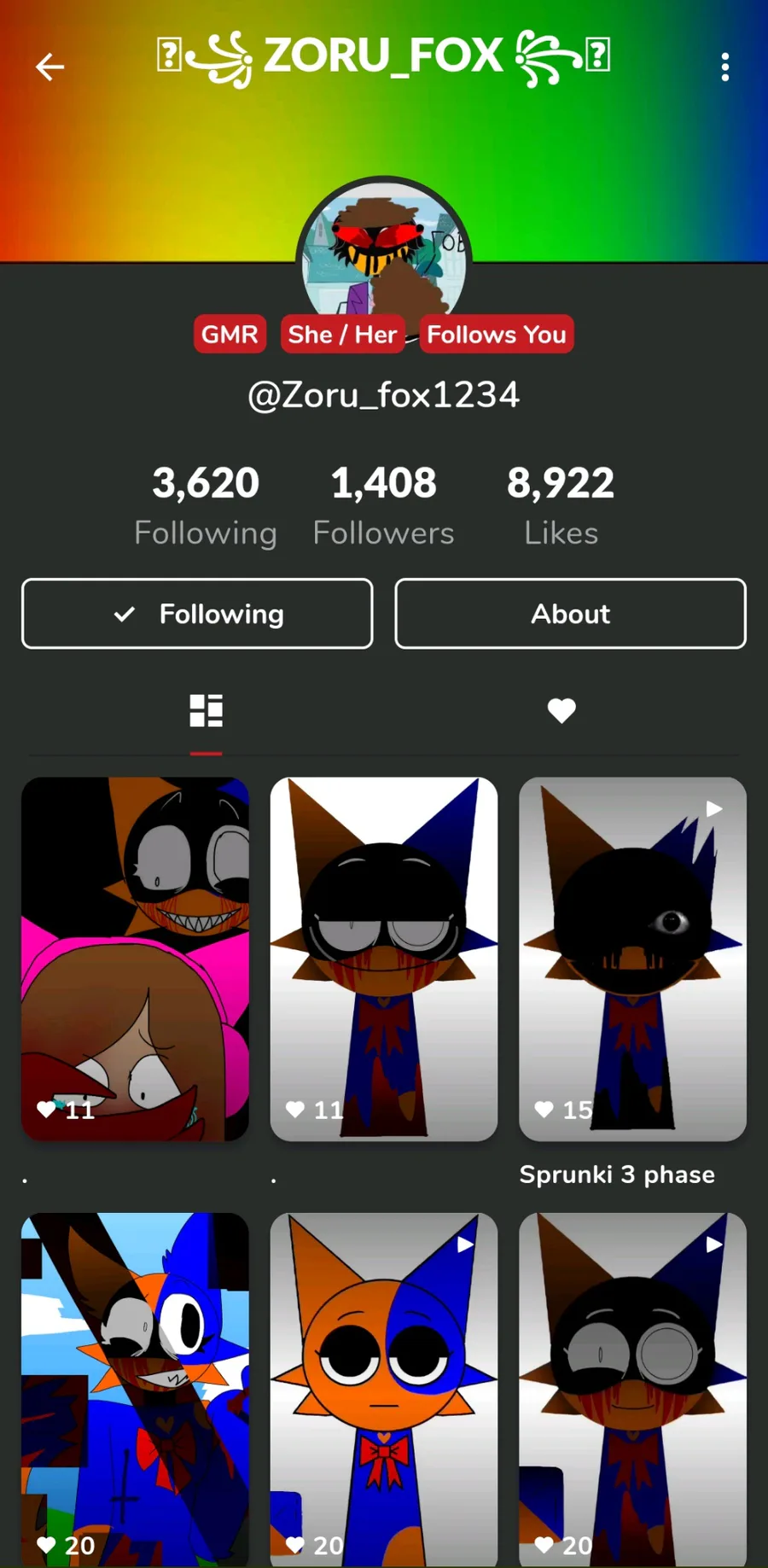Switch to the posts grid tab
Viewport: 768px width, 1568px height.
click(206, 710)
